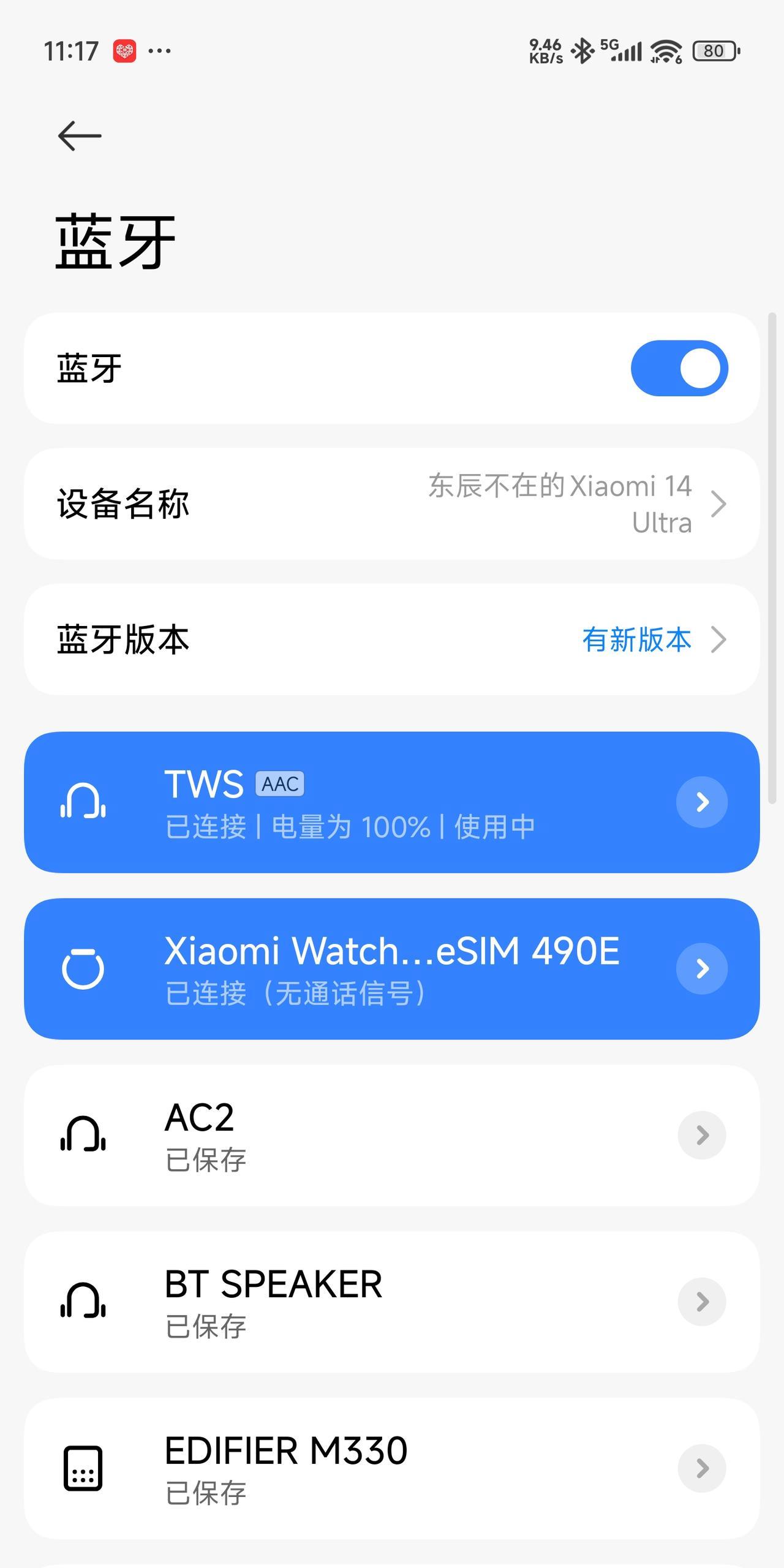Open details arrow for AC2
The image size is (784, 1568).
[x=702, y=1135]
